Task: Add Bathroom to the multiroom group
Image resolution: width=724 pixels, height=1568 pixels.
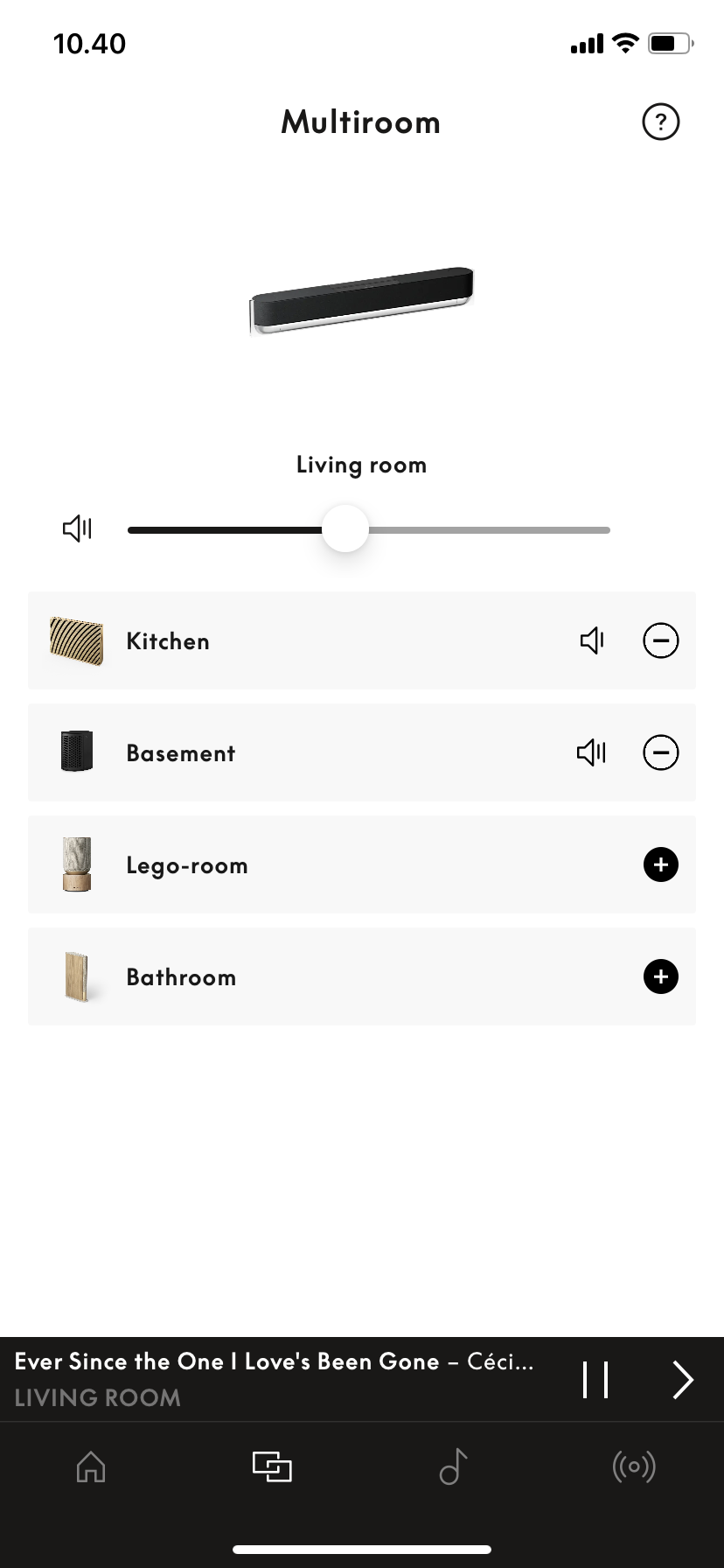Action: [660, 976]
